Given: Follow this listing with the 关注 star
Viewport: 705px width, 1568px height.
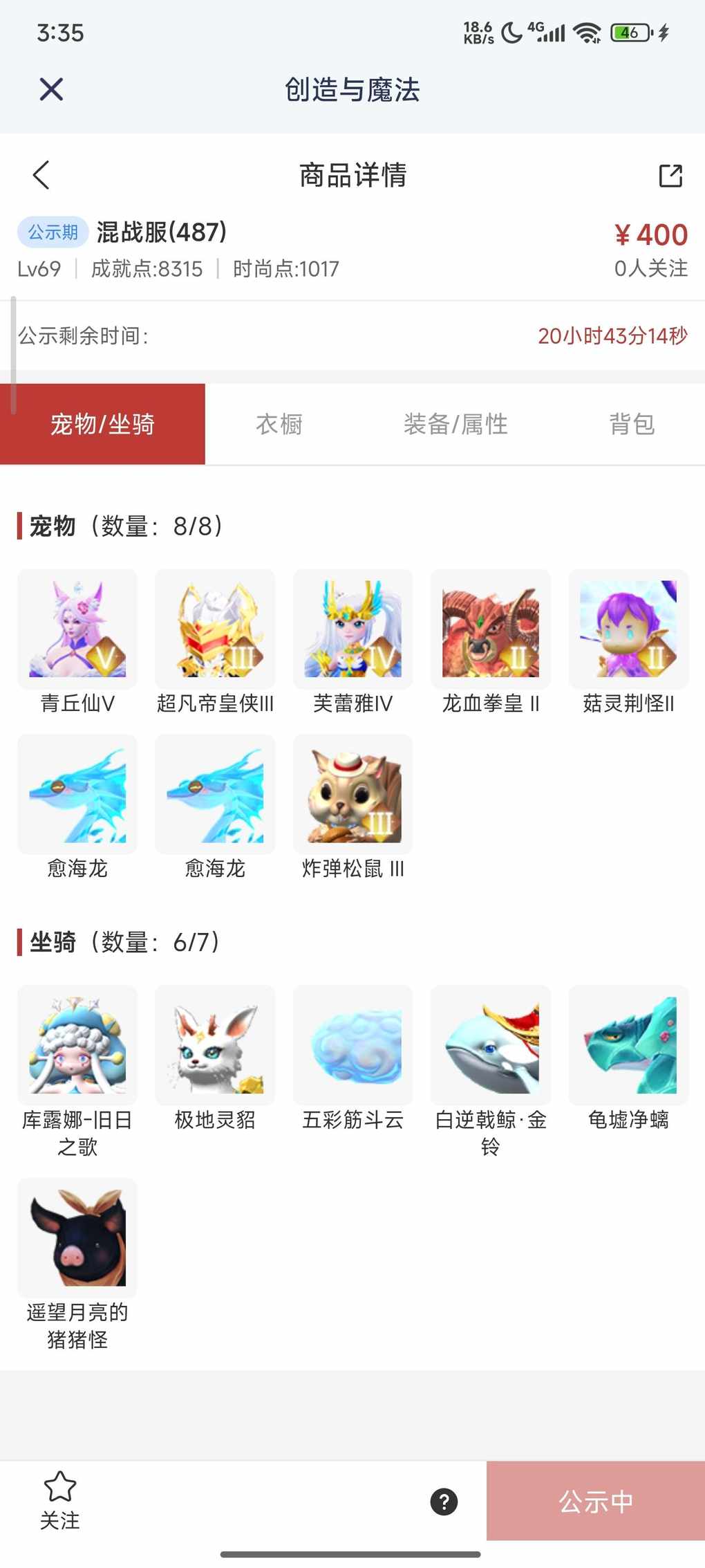Looking at the screenshot, I should click(60, 1500).
